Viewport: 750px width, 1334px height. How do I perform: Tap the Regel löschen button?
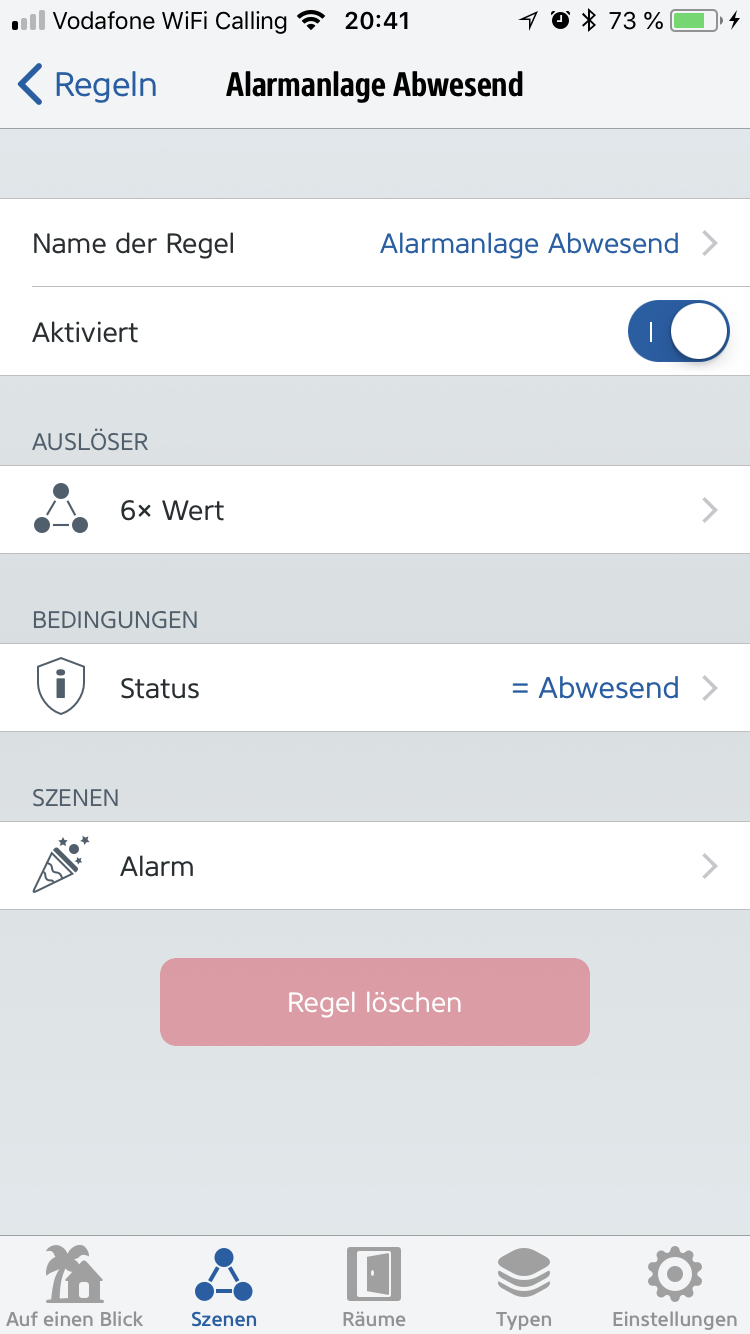click(x=375, y=1002)
